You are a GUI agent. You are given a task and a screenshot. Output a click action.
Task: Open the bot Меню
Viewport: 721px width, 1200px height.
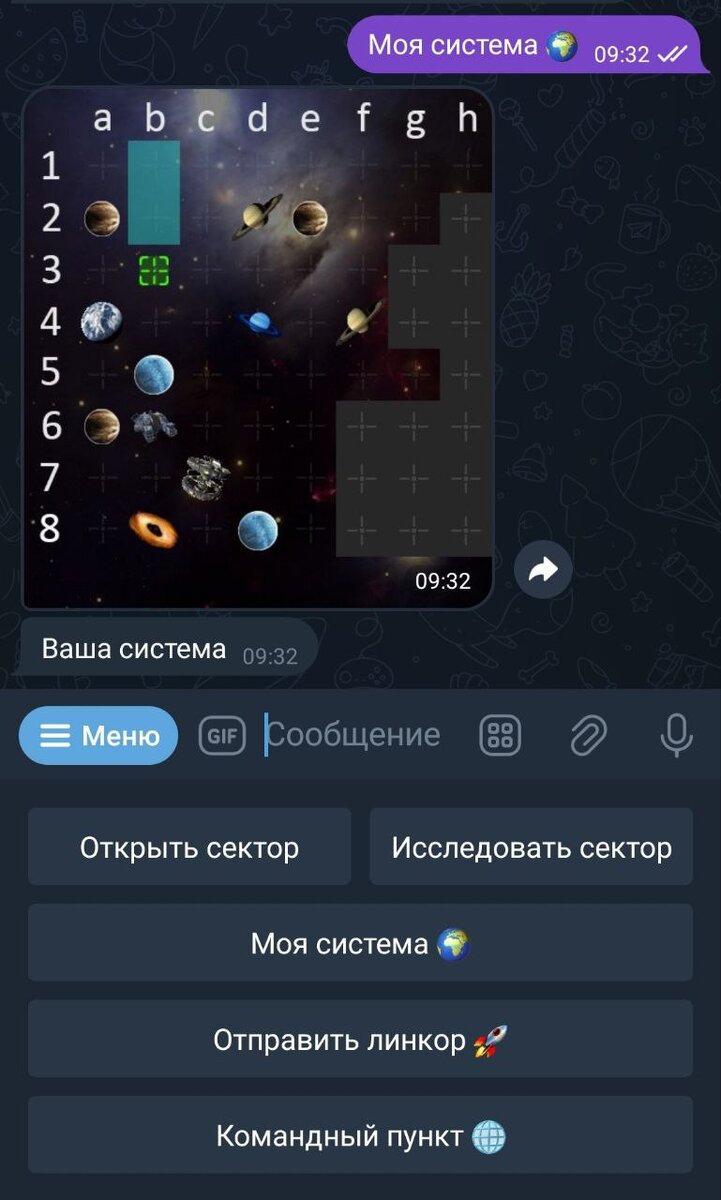[97, 735]
